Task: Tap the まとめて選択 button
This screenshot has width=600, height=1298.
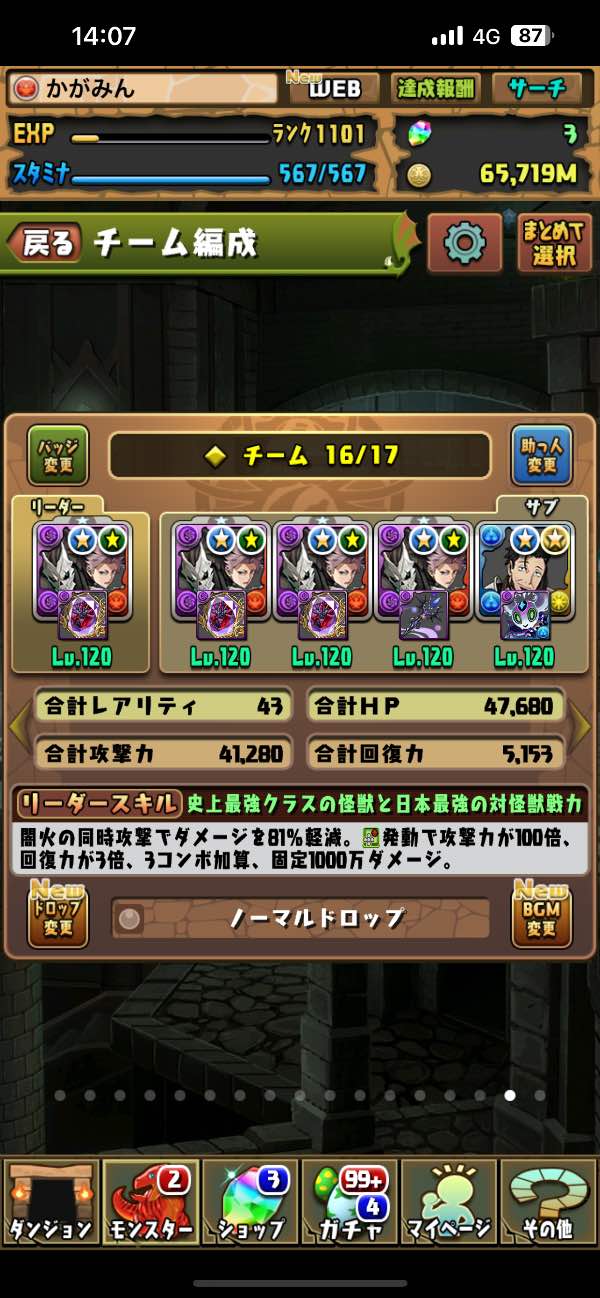Action: pos(555,242)
